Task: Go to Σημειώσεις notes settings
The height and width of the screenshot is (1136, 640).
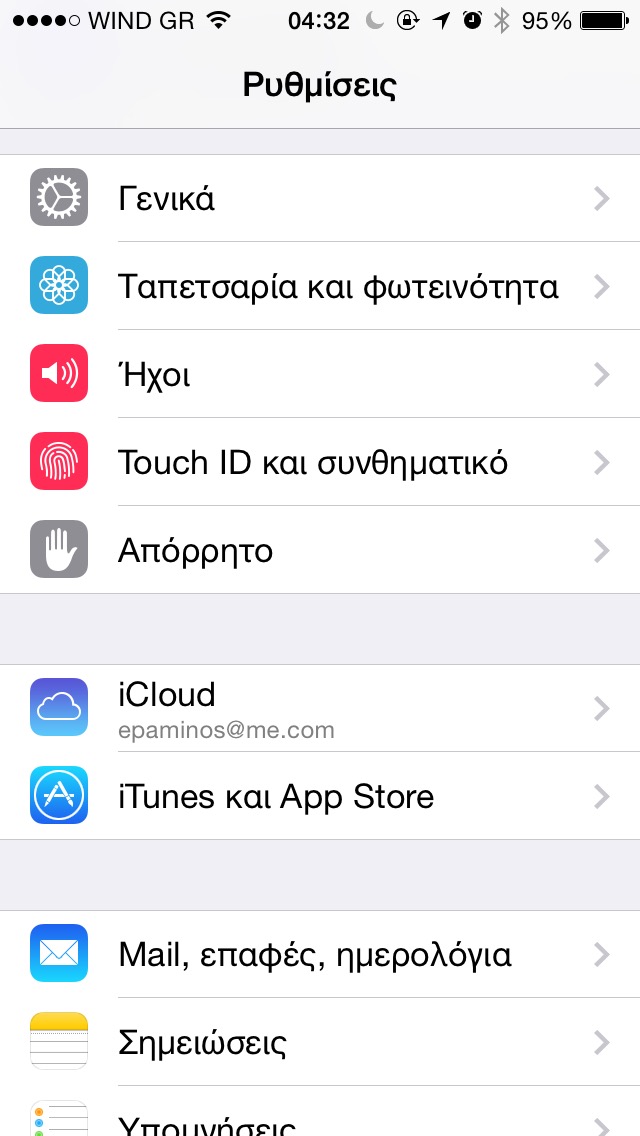Action: tap(320, 1042)
